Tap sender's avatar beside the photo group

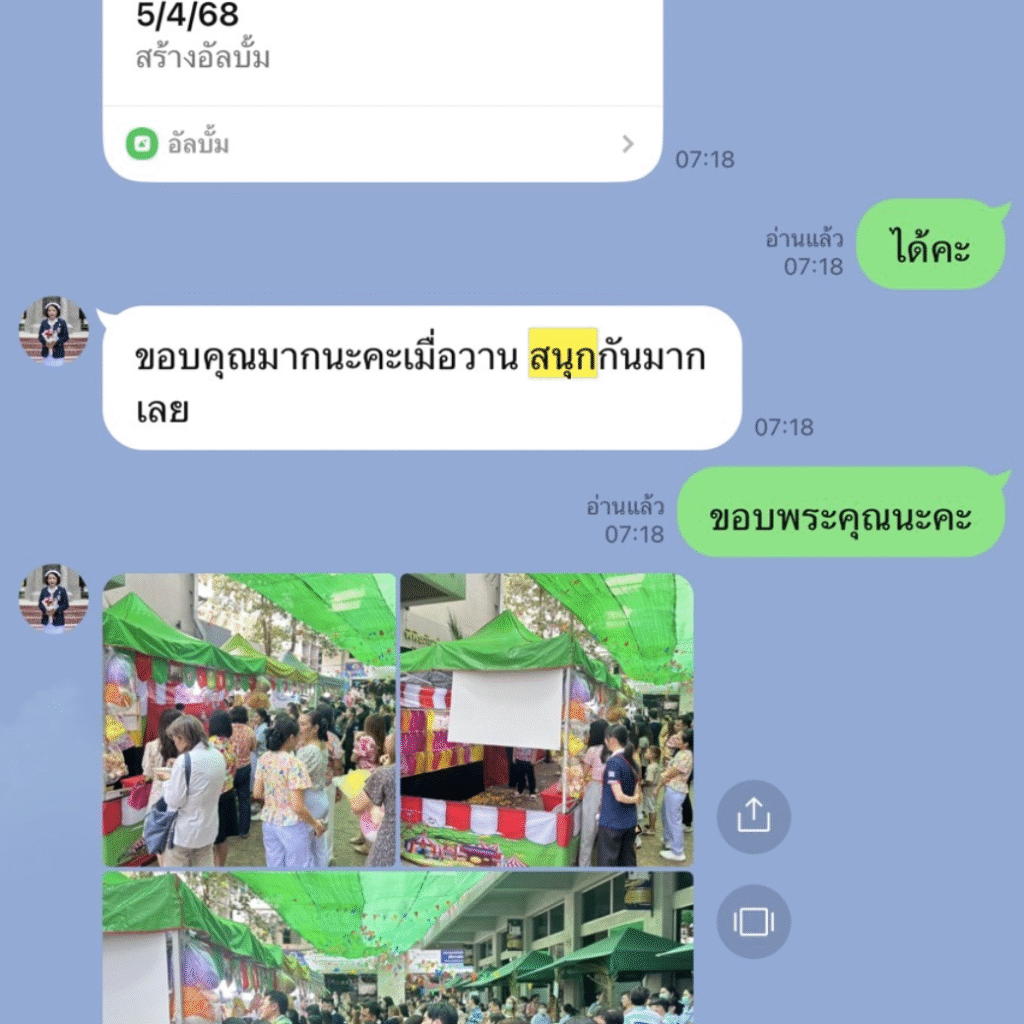point(53,599)
